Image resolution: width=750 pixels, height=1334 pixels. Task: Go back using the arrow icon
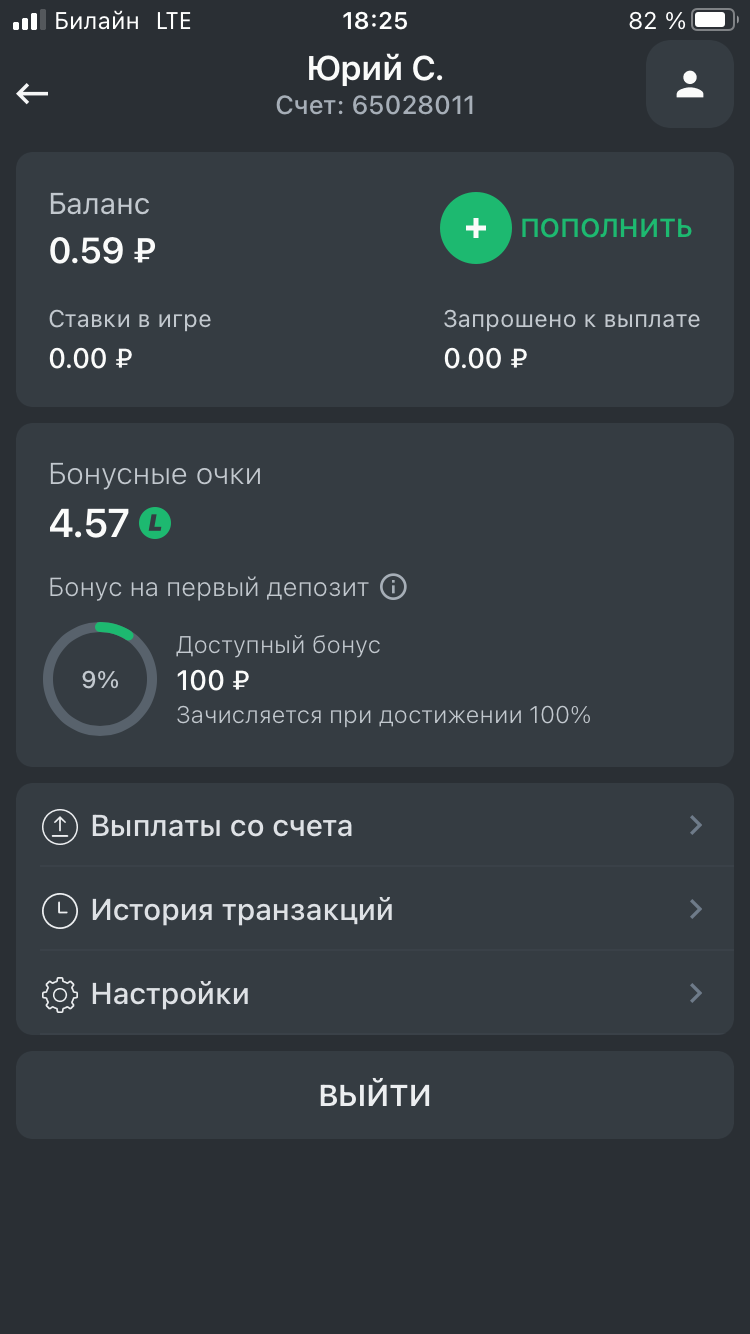point(32,93)
